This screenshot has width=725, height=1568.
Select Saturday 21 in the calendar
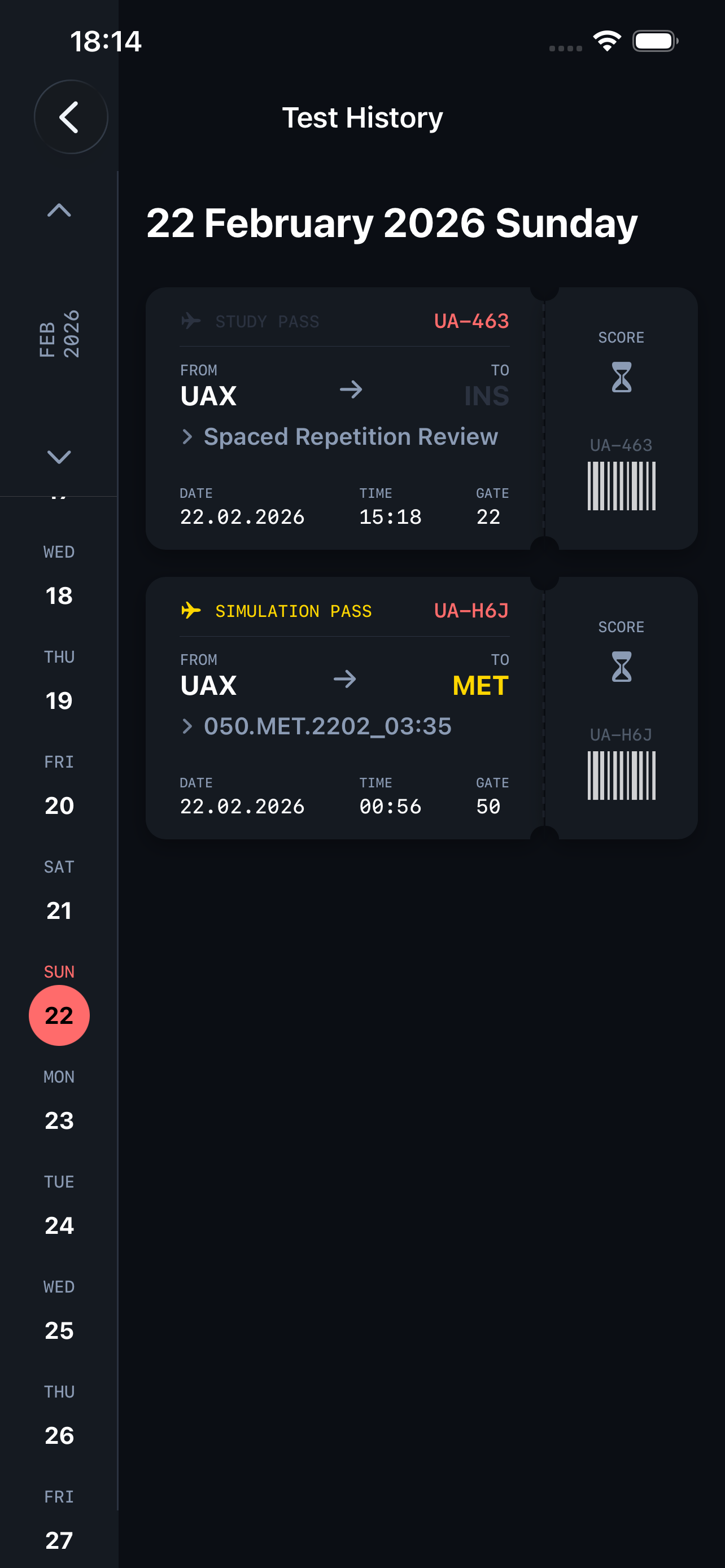tap(58, 910)
